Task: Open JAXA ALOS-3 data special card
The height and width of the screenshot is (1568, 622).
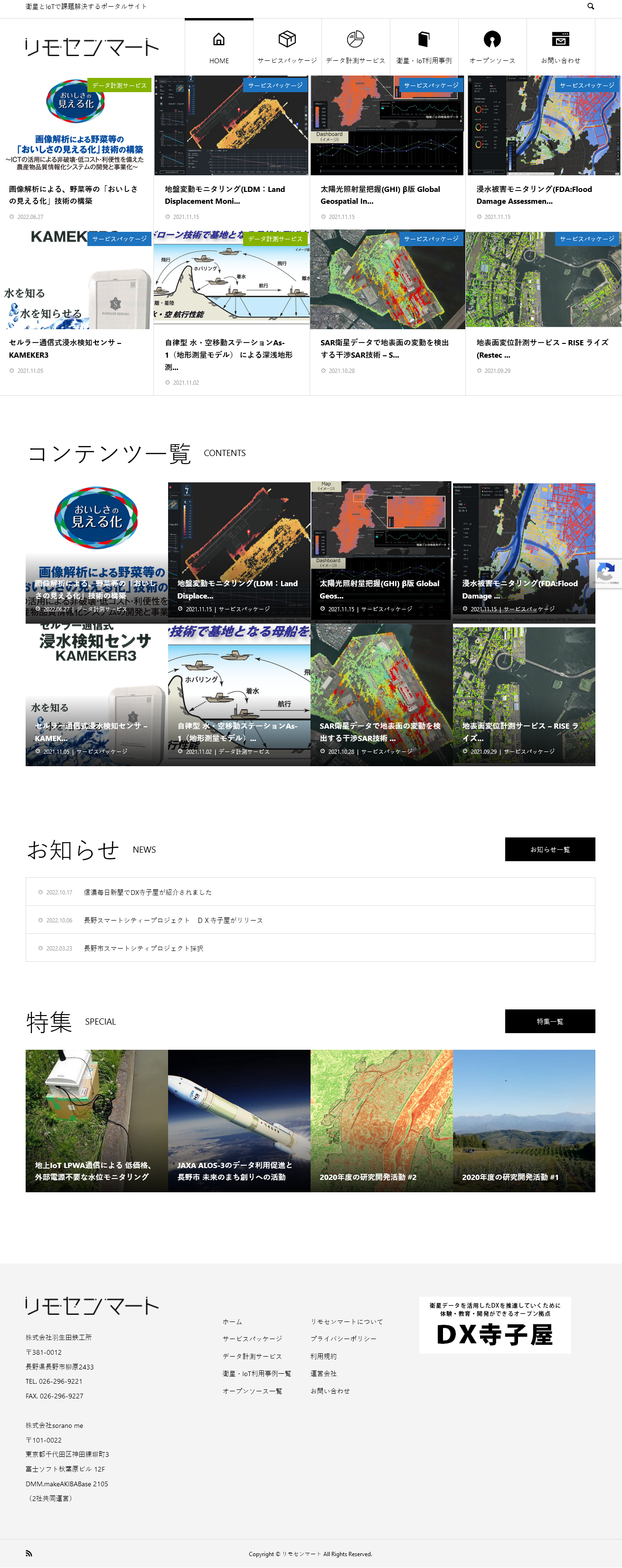Action: (x=238, y=1120)
